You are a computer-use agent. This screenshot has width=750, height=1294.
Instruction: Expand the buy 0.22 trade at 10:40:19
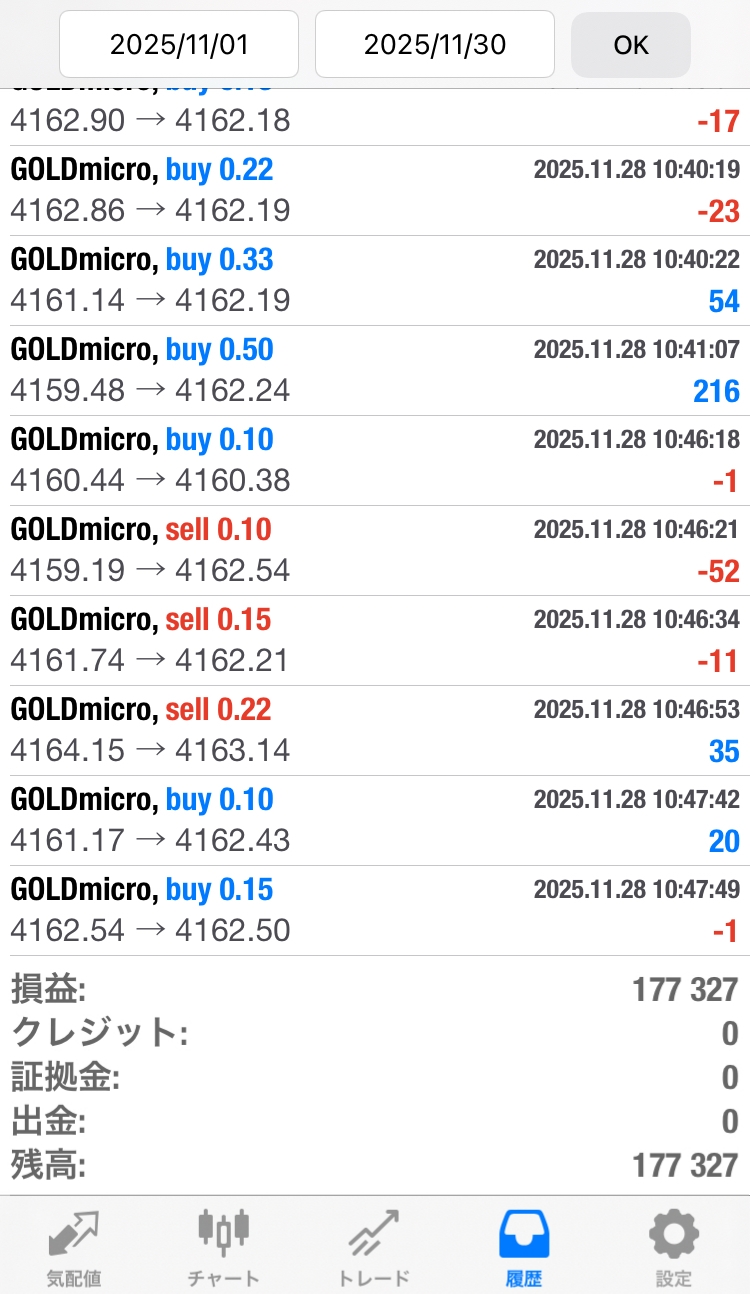[x=375, y=190]
